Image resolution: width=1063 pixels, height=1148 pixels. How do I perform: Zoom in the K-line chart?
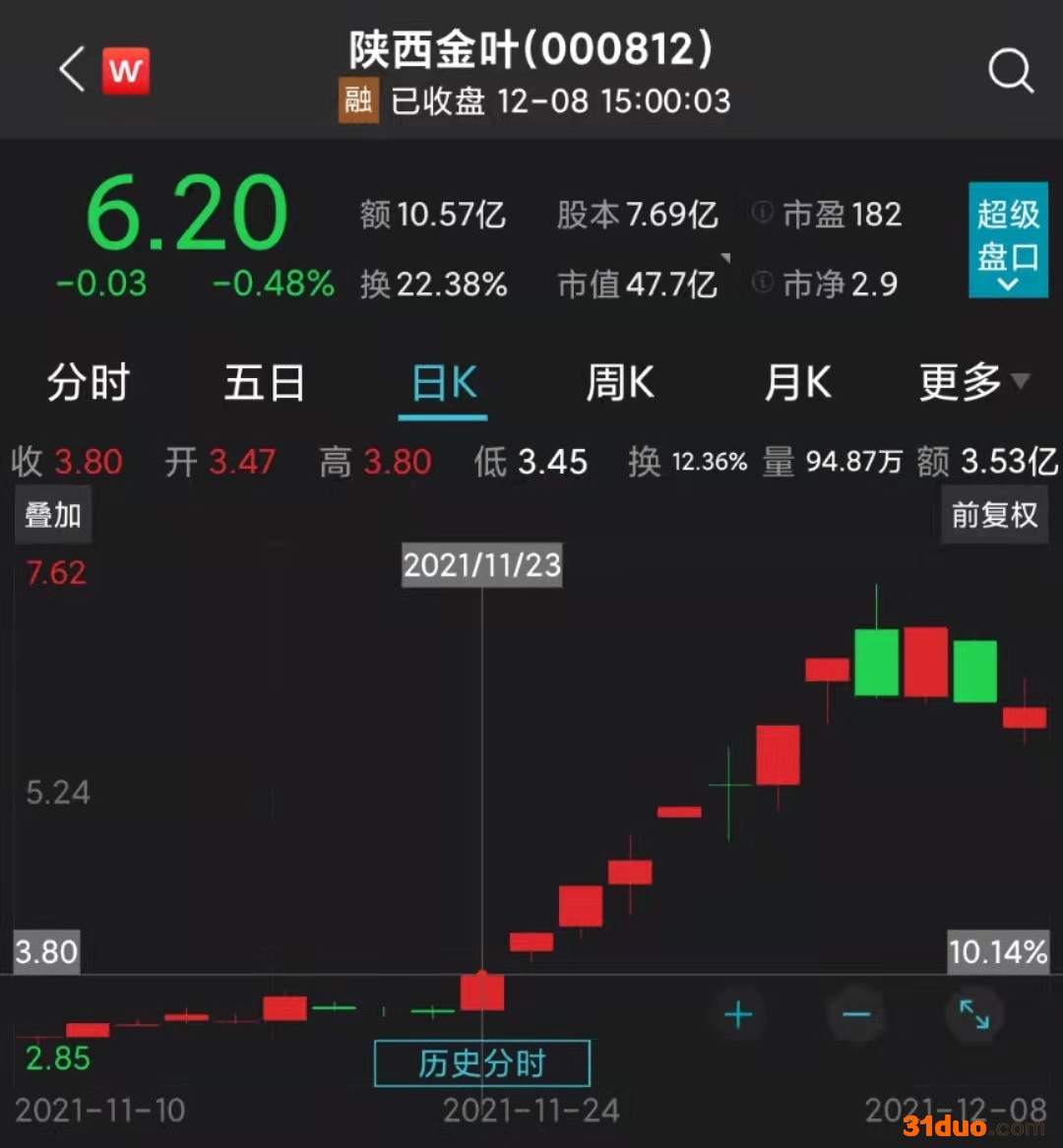[x=738, y=1015]
